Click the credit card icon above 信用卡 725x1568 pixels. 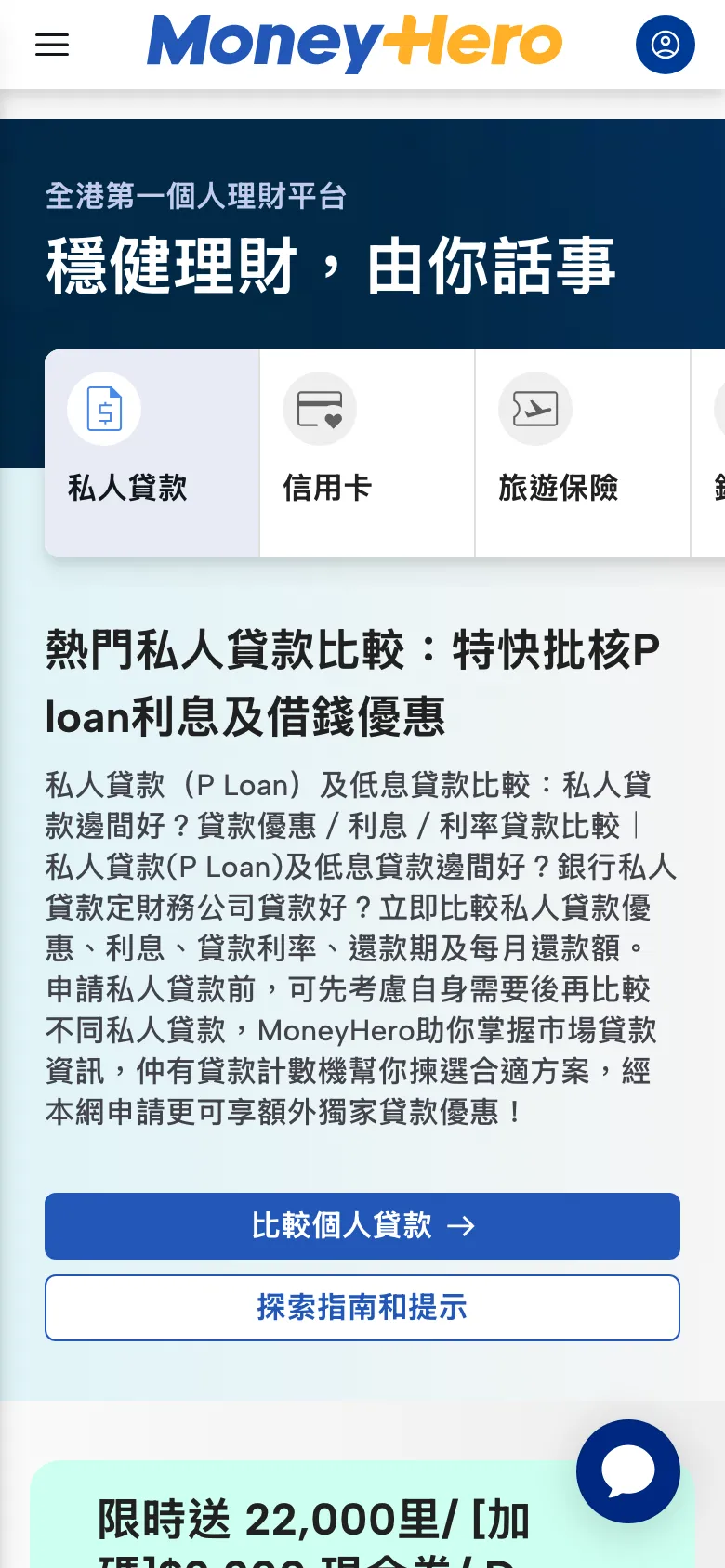coord(319,409)
